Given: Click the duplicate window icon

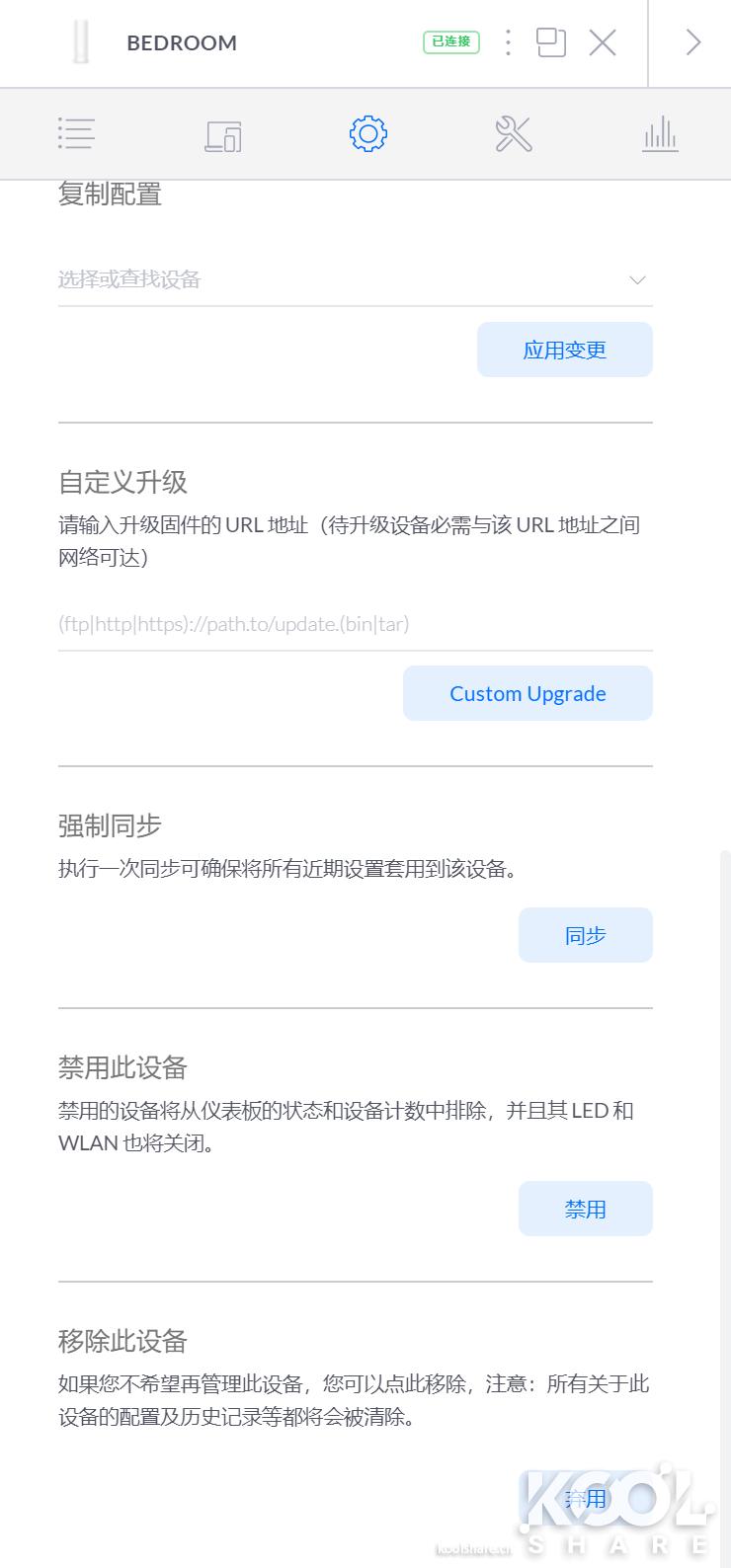Looking at the screenshot, I should tap(550, 42).
